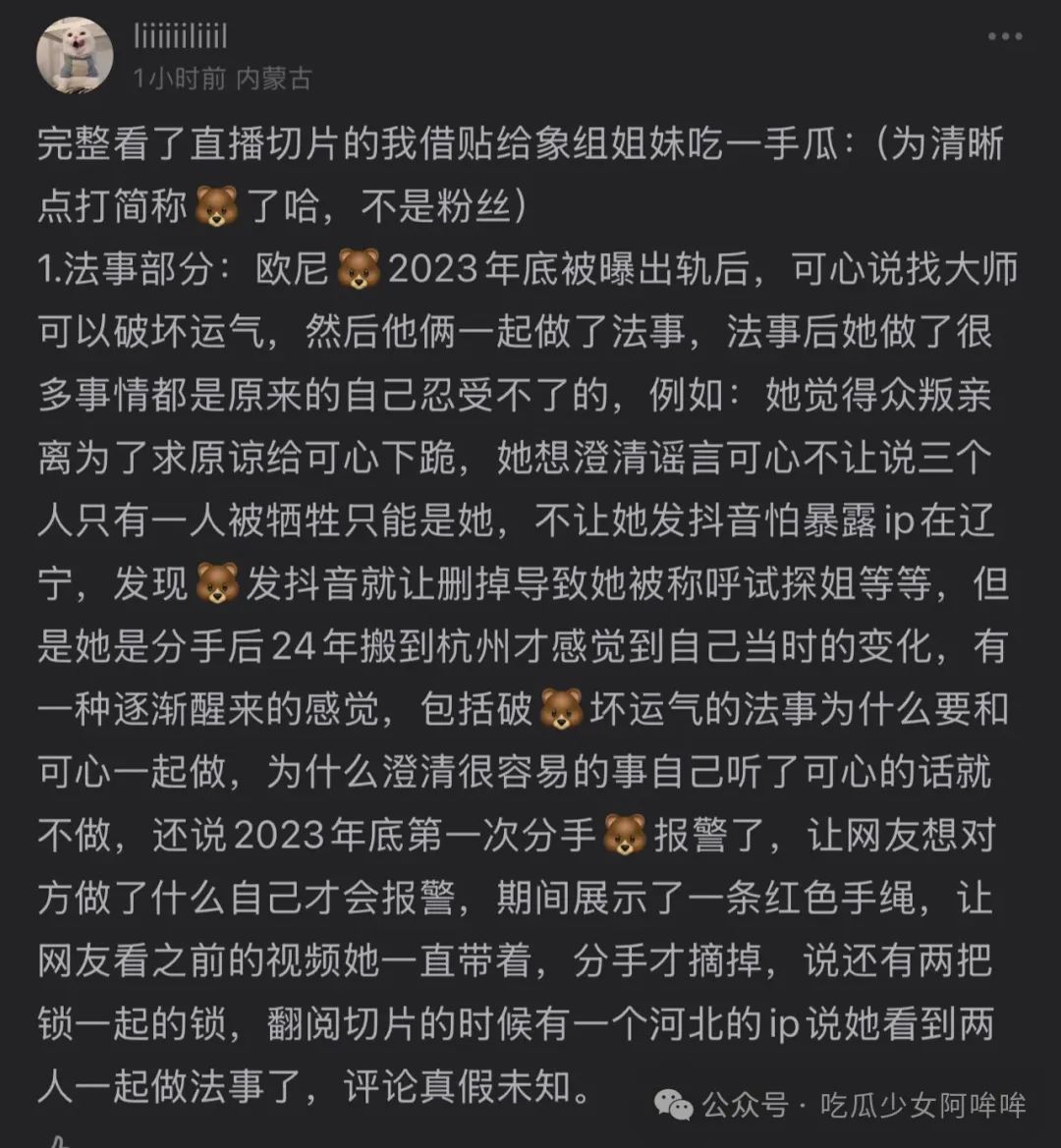Open the commenter's profile picture
Viewport: 1061px width, 1148px height.
74,55
